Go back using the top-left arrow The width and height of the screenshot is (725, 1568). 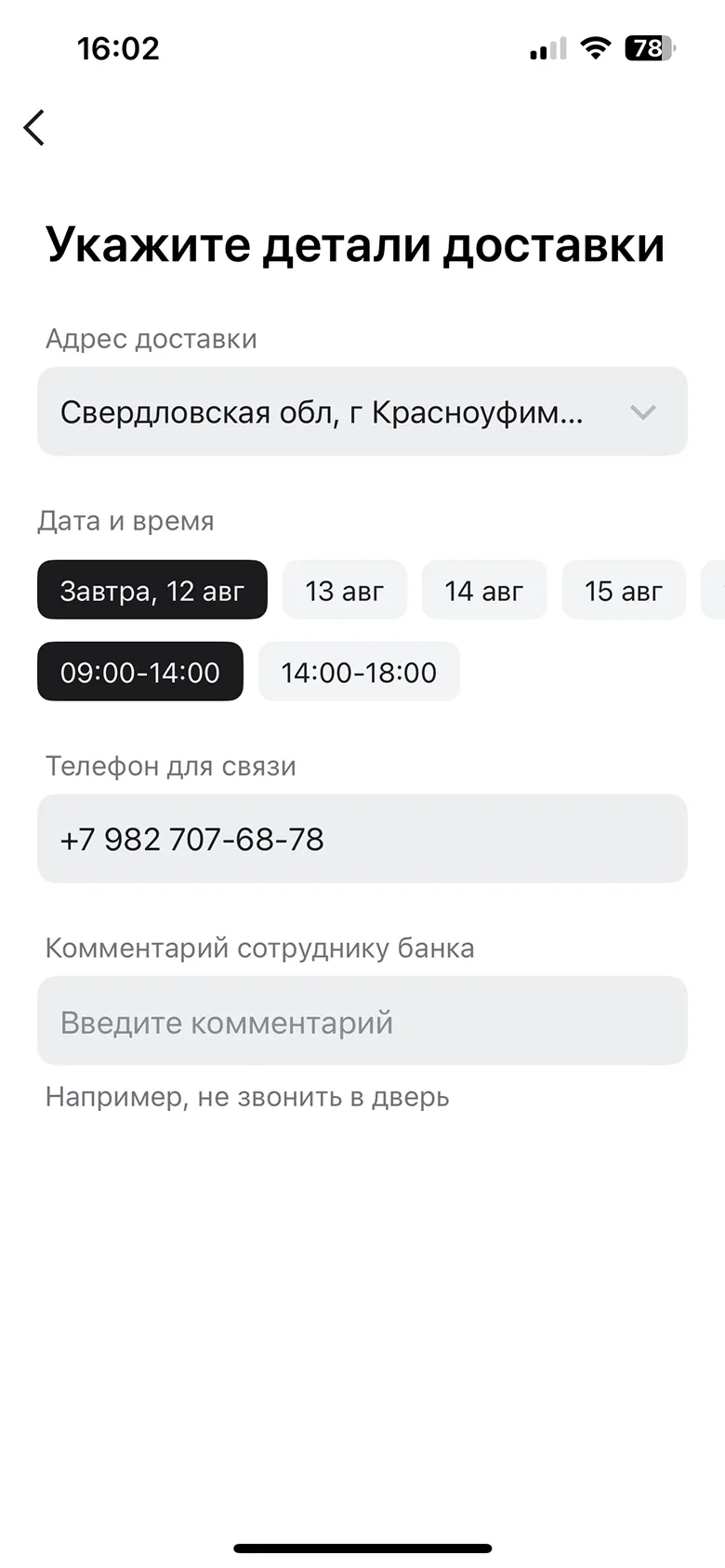(x=34, y=127)
